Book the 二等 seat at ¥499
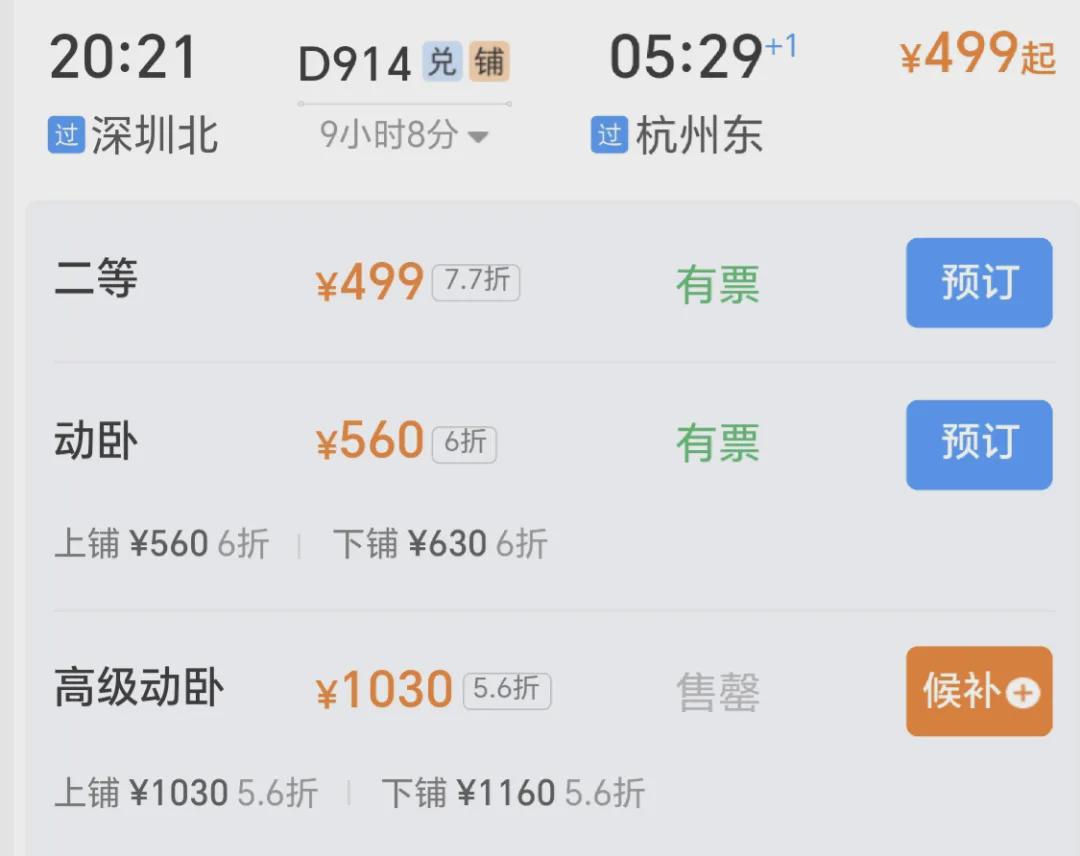The width and height of the screenshot is (1080, 856). click(978, 283)
